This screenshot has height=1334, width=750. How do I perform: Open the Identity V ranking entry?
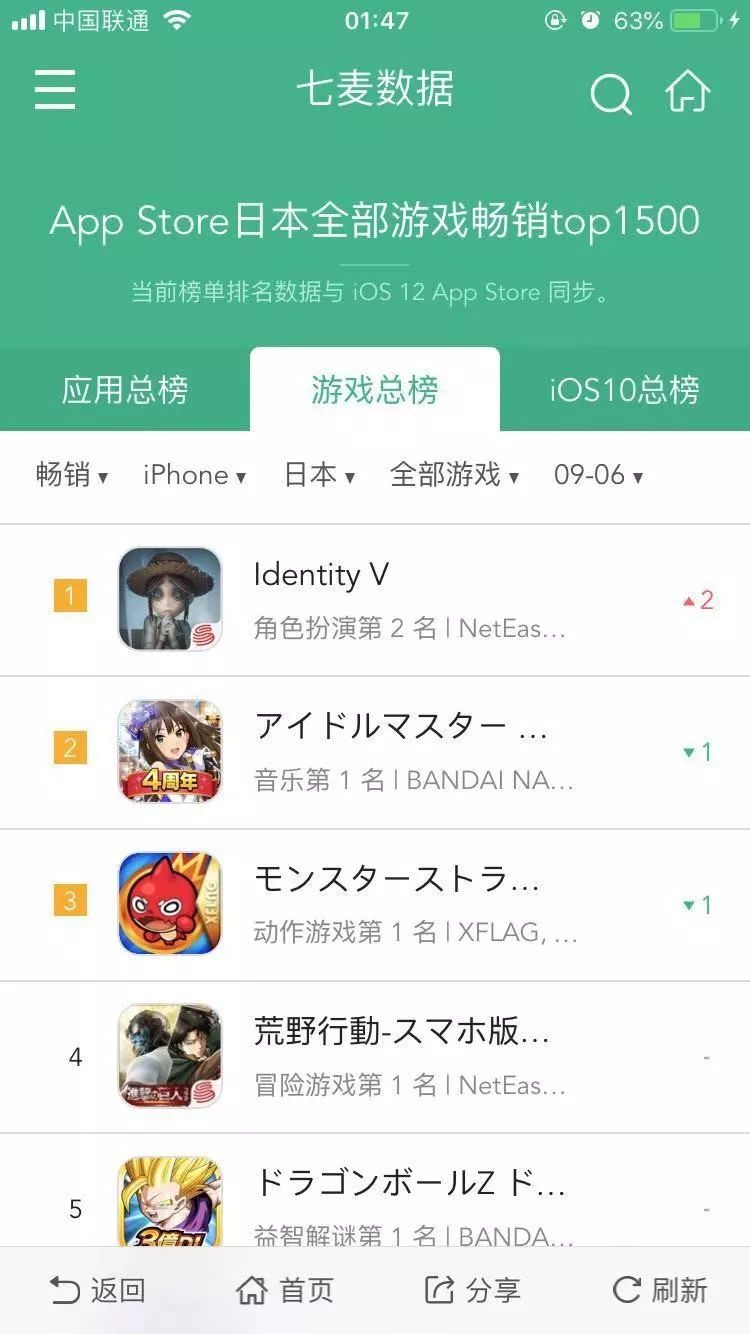pos(375,600)
